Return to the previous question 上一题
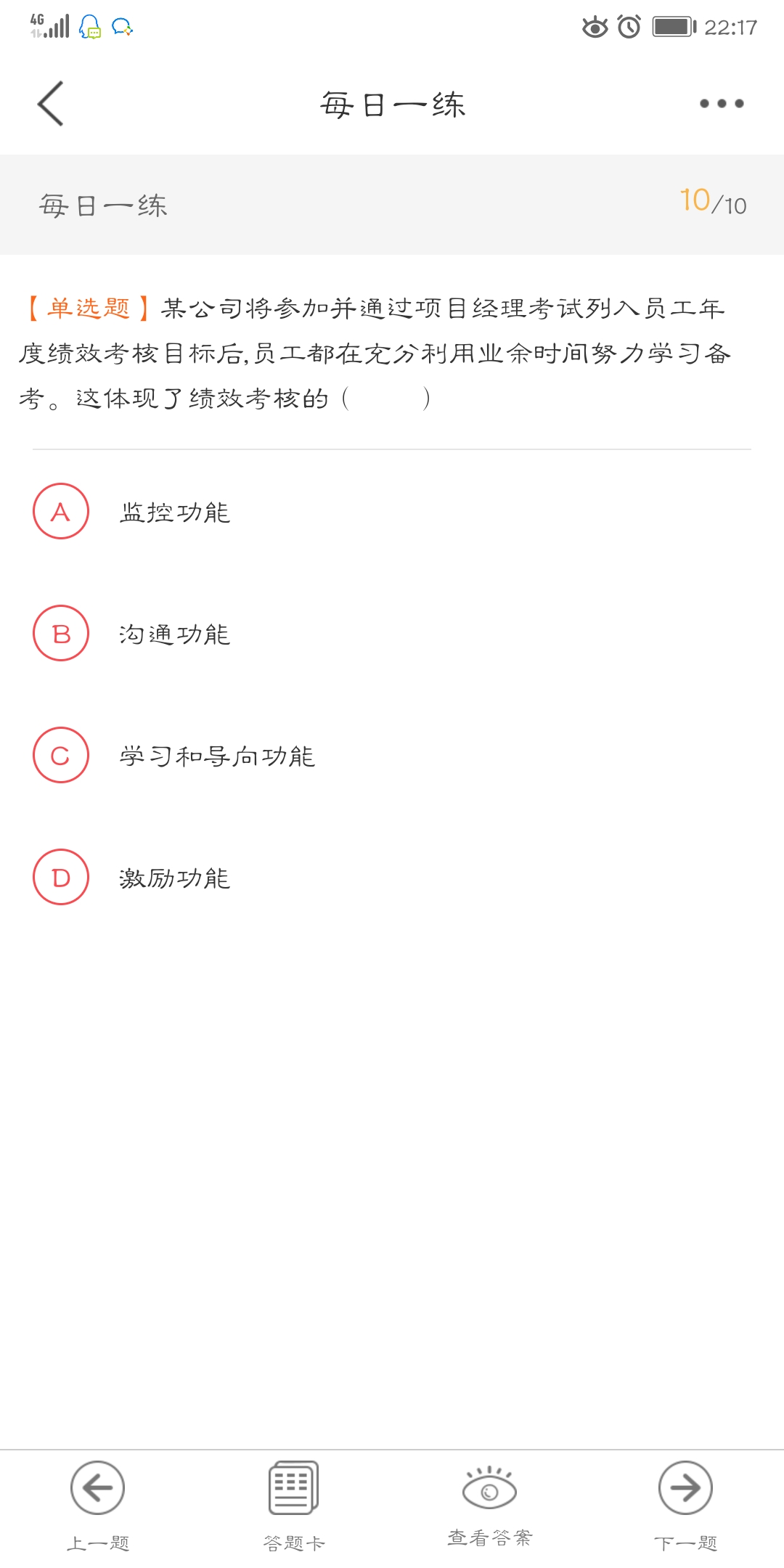Screen dimensions: 784x1568 click(x=98, y=1504)
